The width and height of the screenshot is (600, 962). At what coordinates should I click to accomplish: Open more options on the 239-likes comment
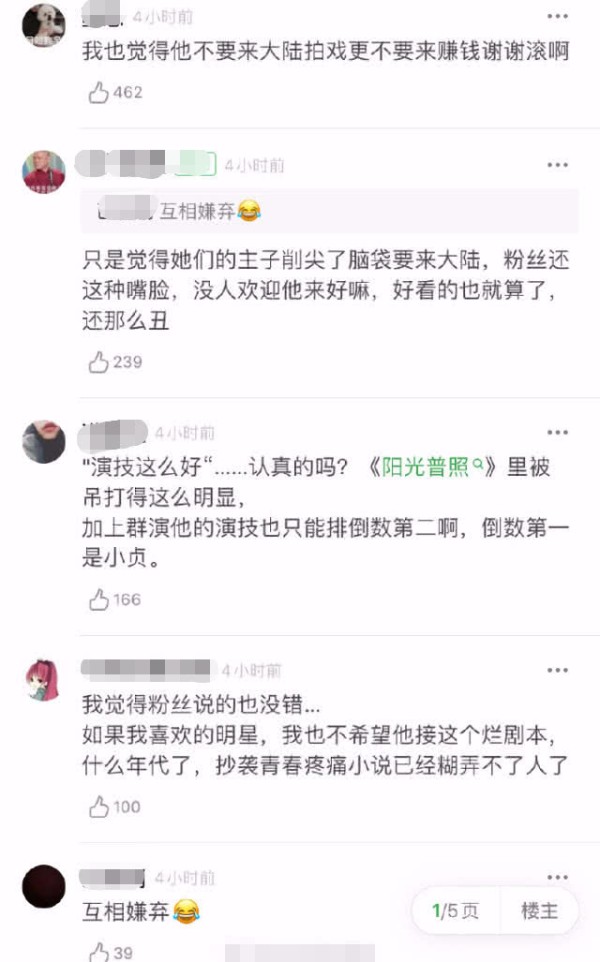[557, 165]
